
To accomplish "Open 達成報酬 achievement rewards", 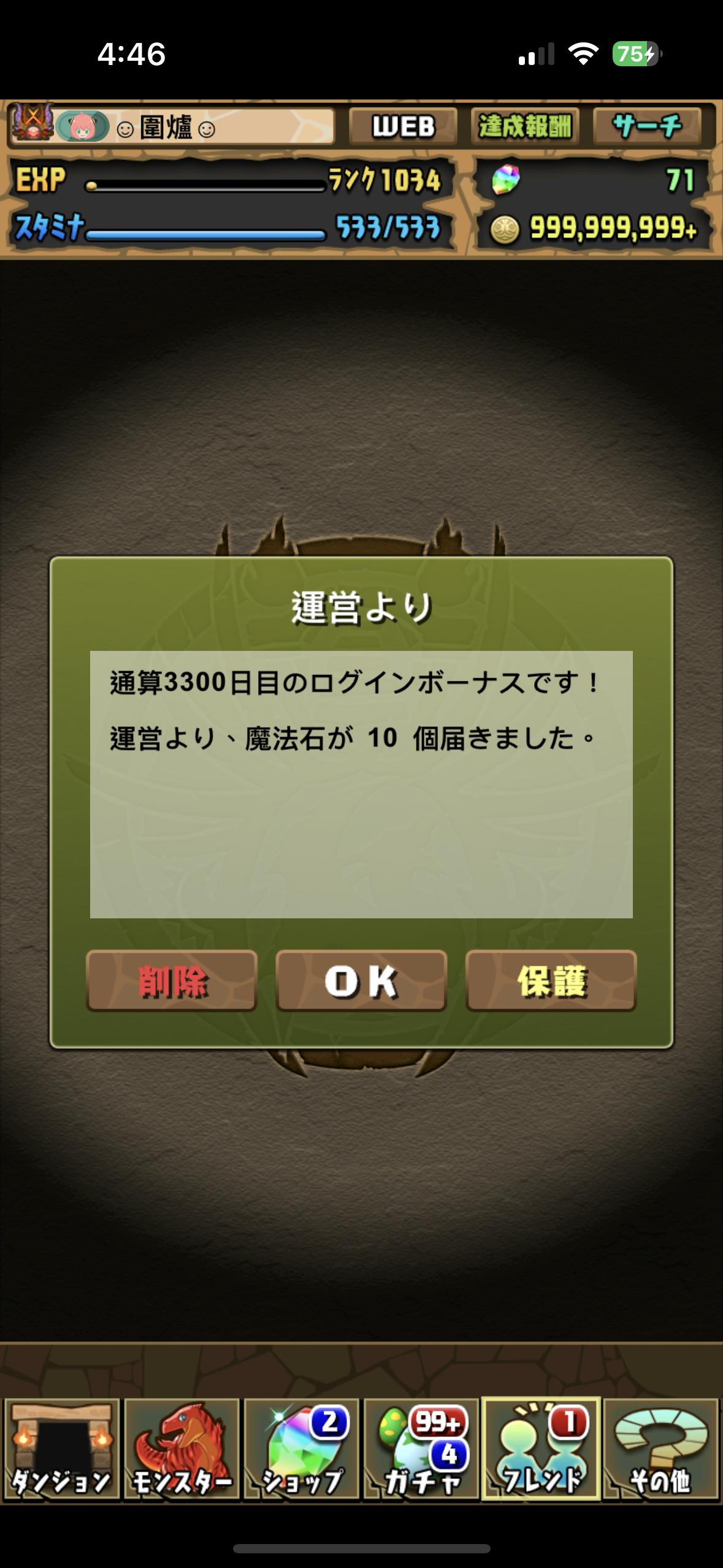I will point(524,127).
